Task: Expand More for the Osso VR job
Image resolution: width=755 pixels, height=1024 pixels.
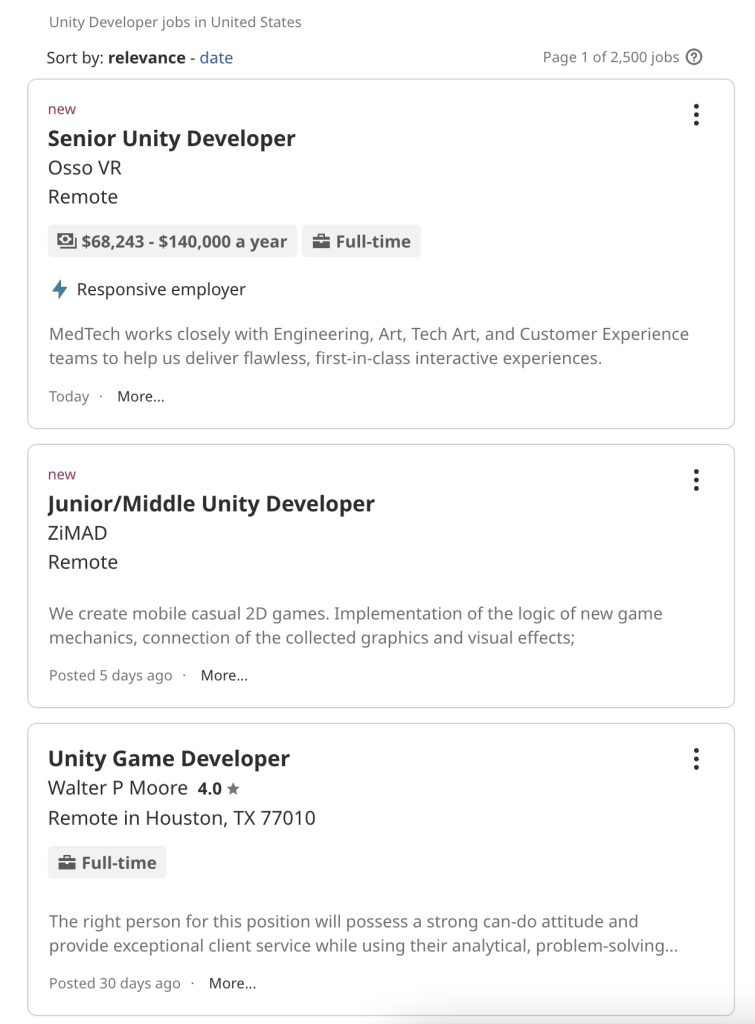Action: pos(140,396)
